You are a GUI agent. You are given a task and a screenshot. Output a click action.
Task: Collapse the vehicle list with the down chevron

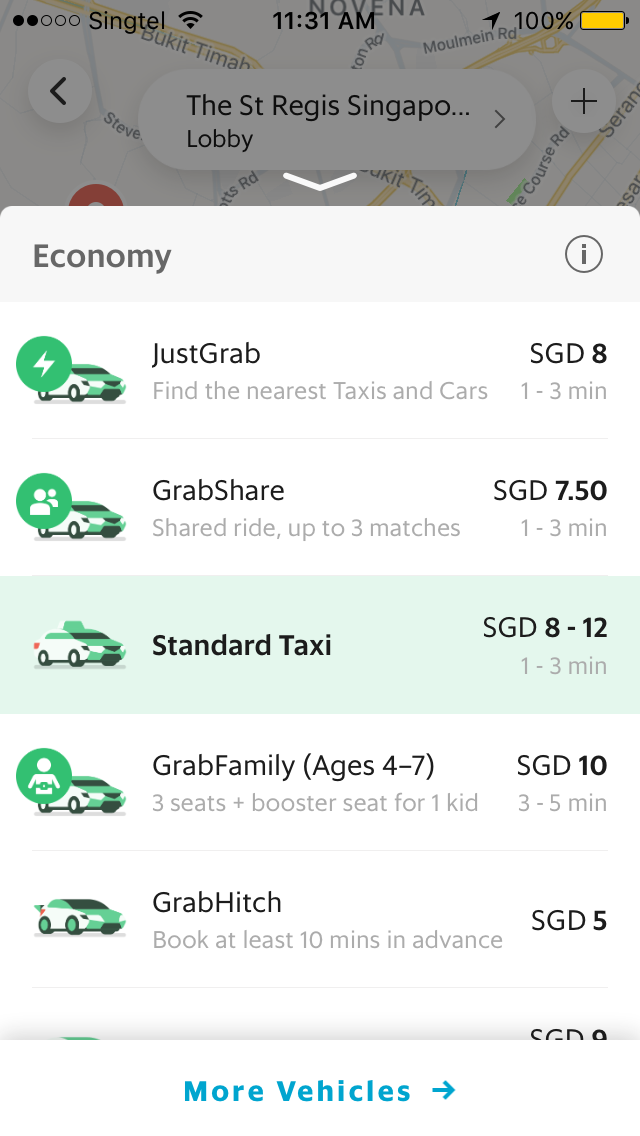pyautogui.click(x=320, y=182)
